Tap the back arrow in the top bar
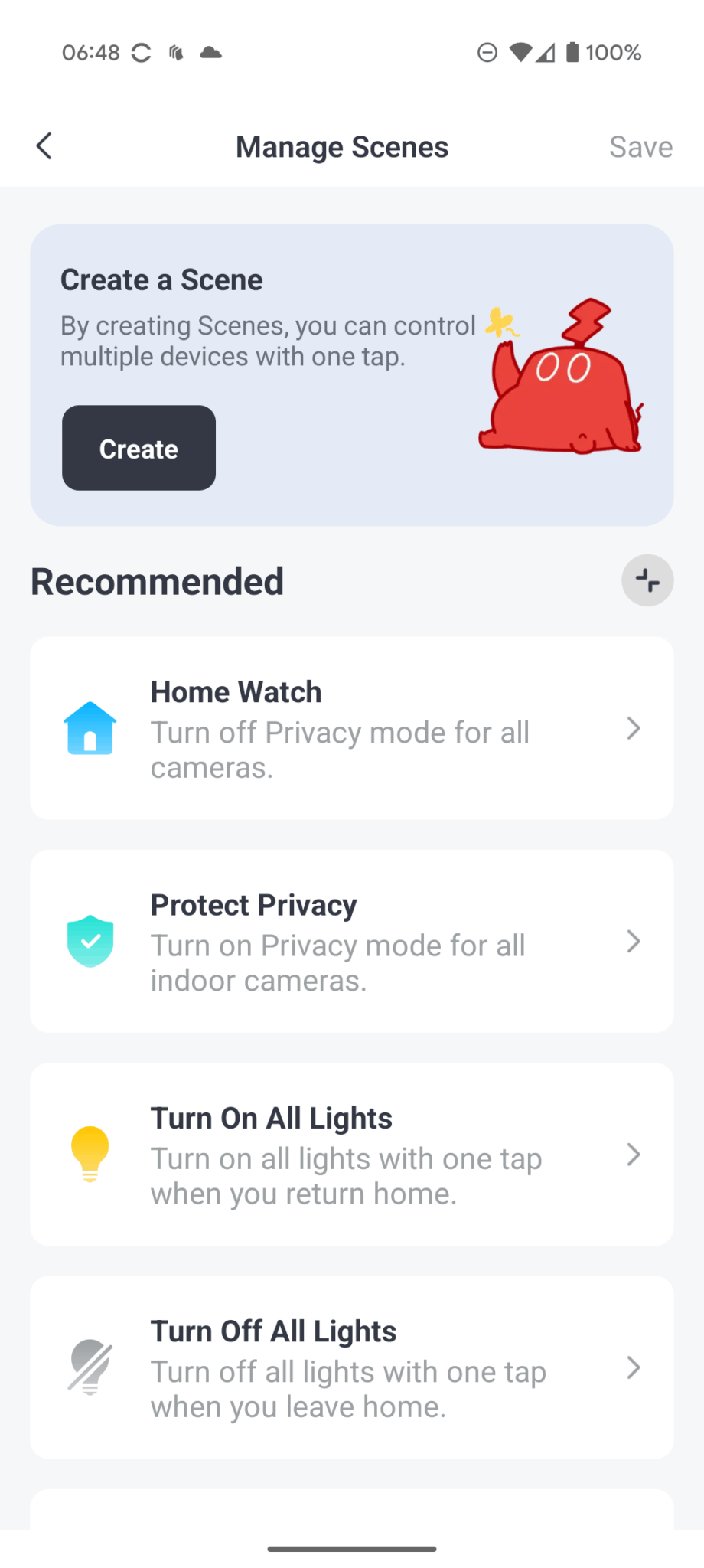 coord(44,145)
